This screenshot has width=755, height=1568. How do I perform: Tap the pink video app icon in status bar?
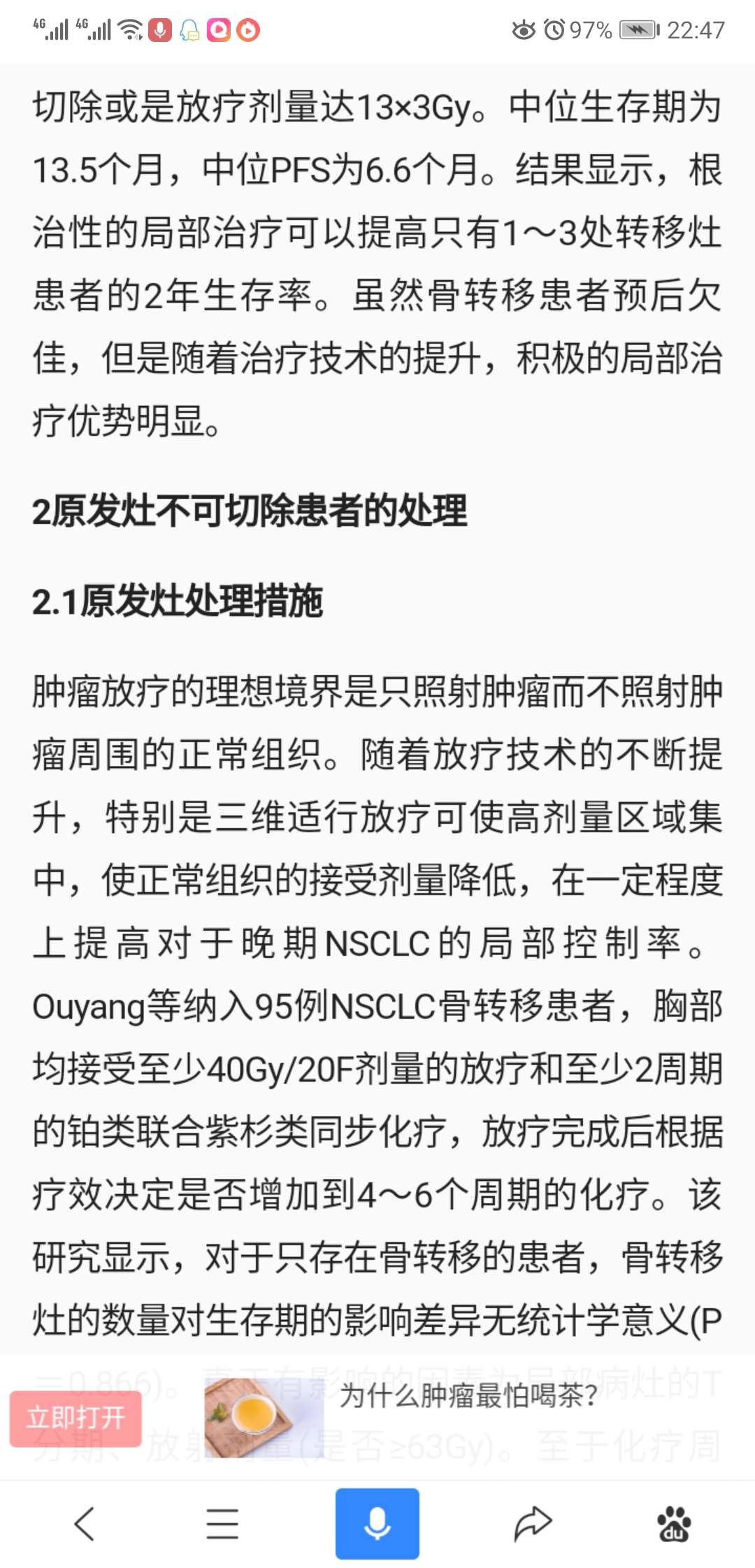pyautogui.click(x=220, y=30)
